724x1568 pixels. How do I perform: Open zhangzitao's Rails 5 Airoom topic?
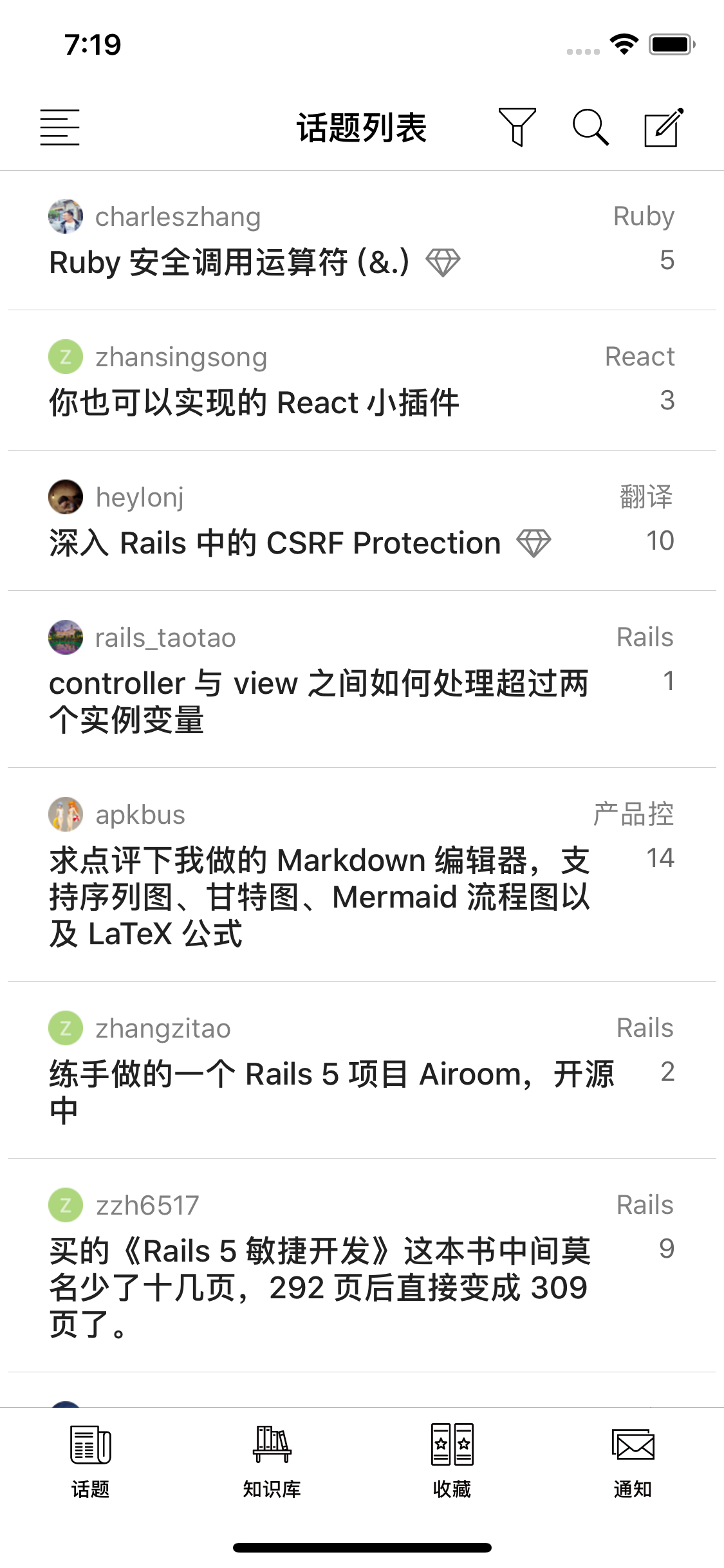331,1092
